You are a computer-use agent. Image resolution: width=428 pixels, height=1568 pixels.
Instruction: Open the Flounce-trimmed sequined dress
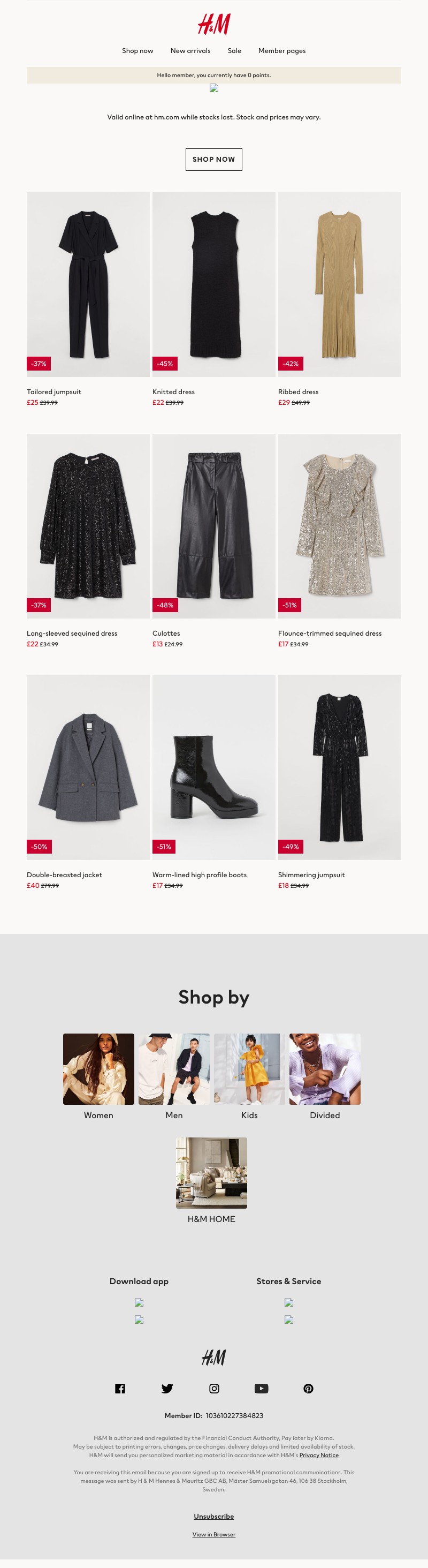coord(339,525)
